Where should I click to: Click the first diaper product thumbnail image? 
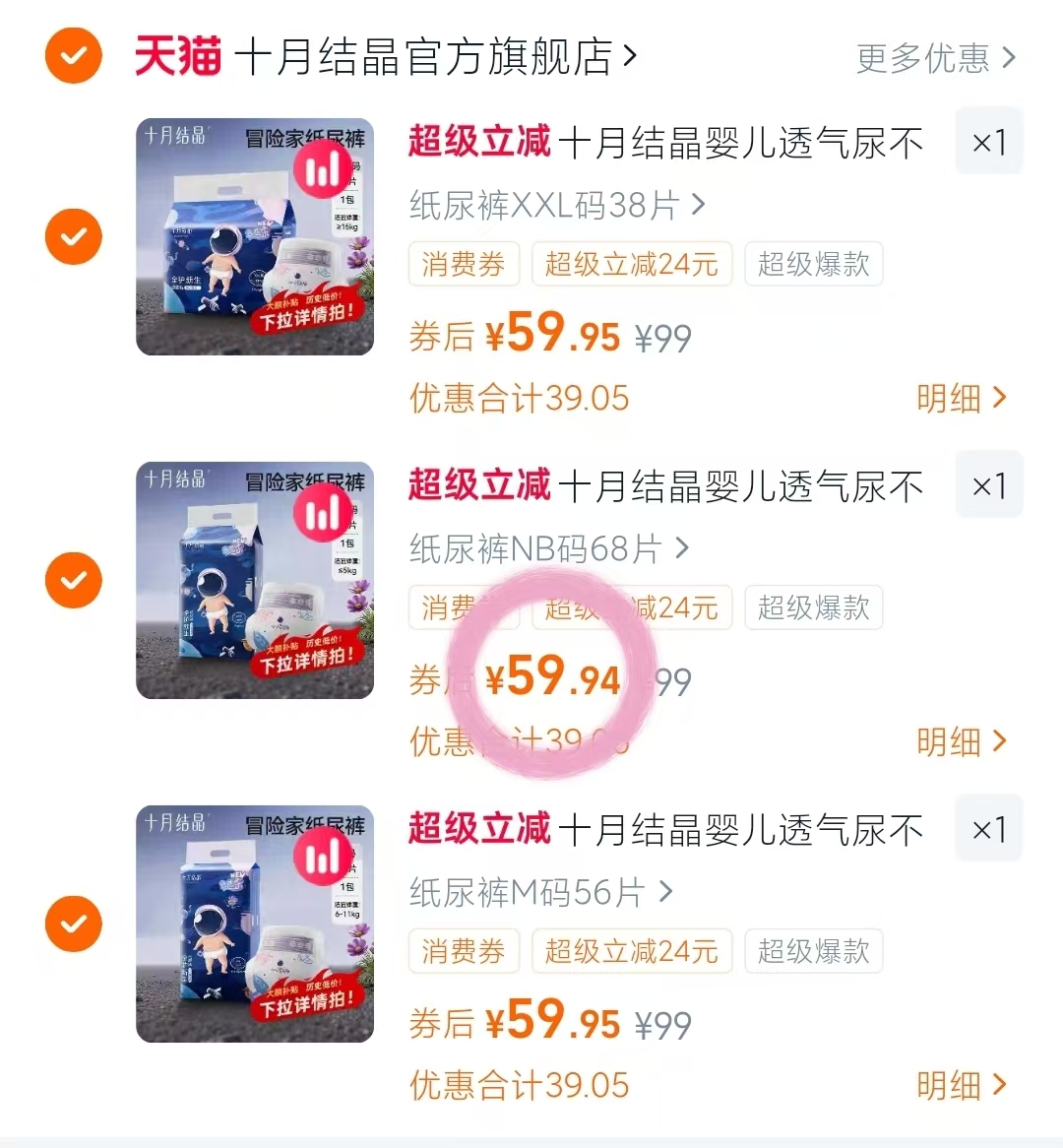click(x=254, y=236)
